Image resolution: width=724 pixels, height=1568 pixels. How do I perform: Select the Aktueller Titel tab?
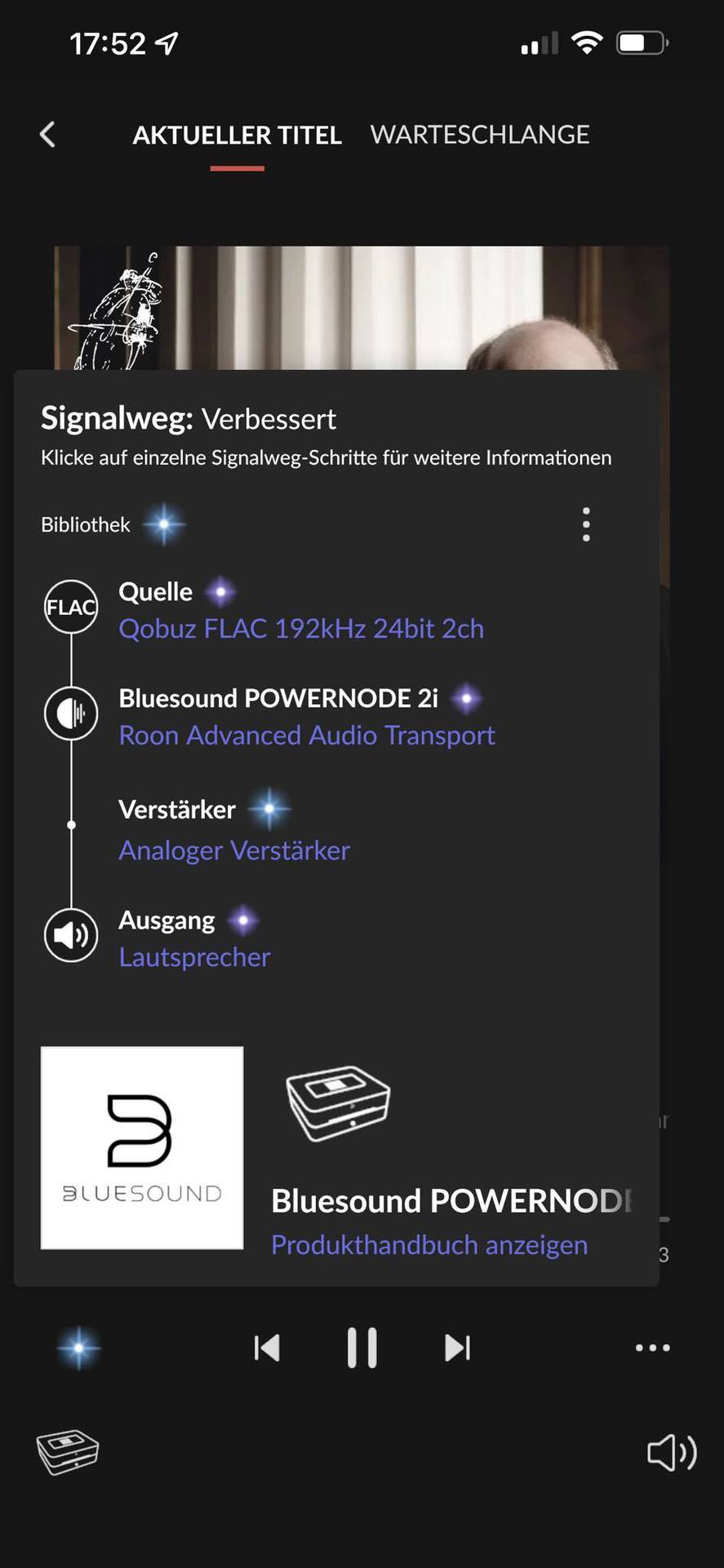pos(237,135)
